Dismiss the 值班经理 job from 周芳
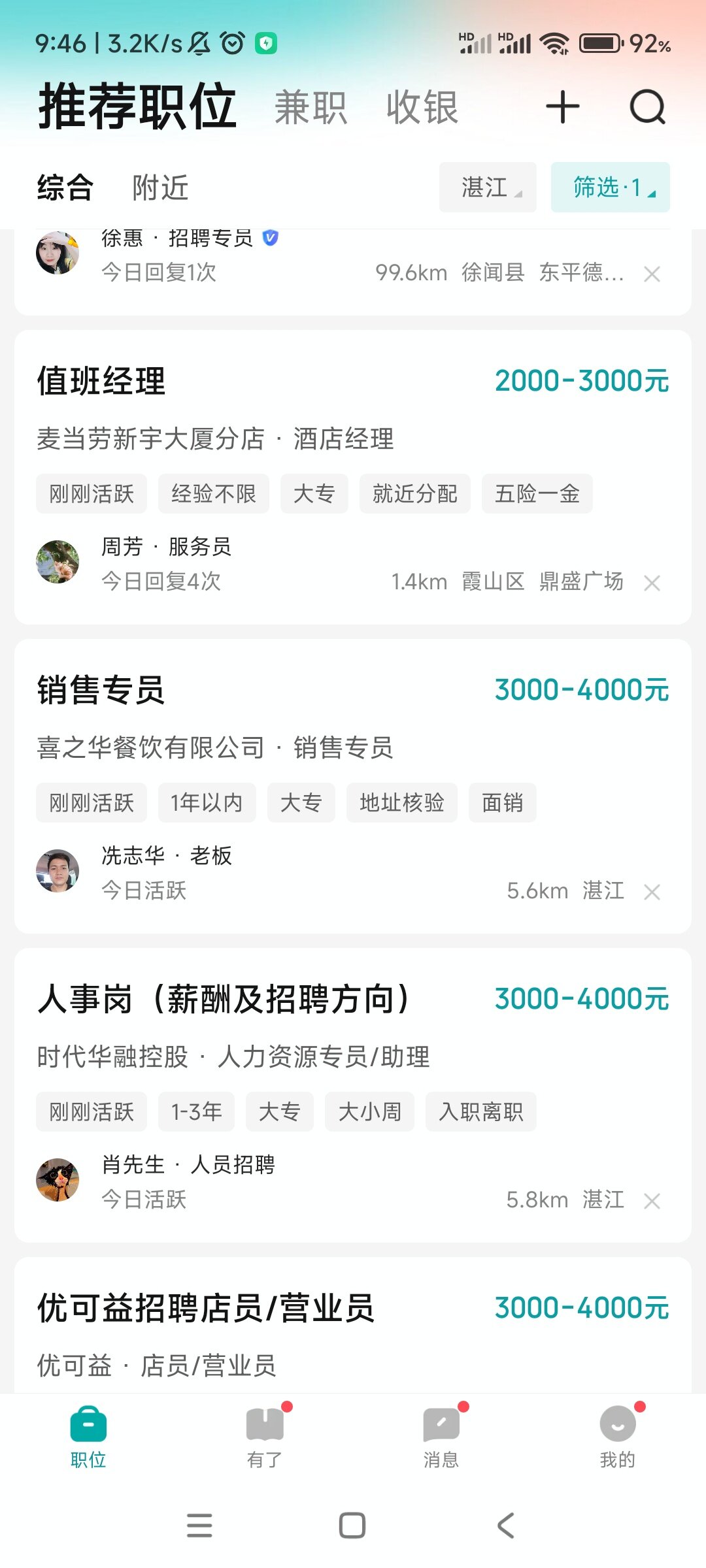This screenshot has height=1568, width=706. tap(652, 583)
